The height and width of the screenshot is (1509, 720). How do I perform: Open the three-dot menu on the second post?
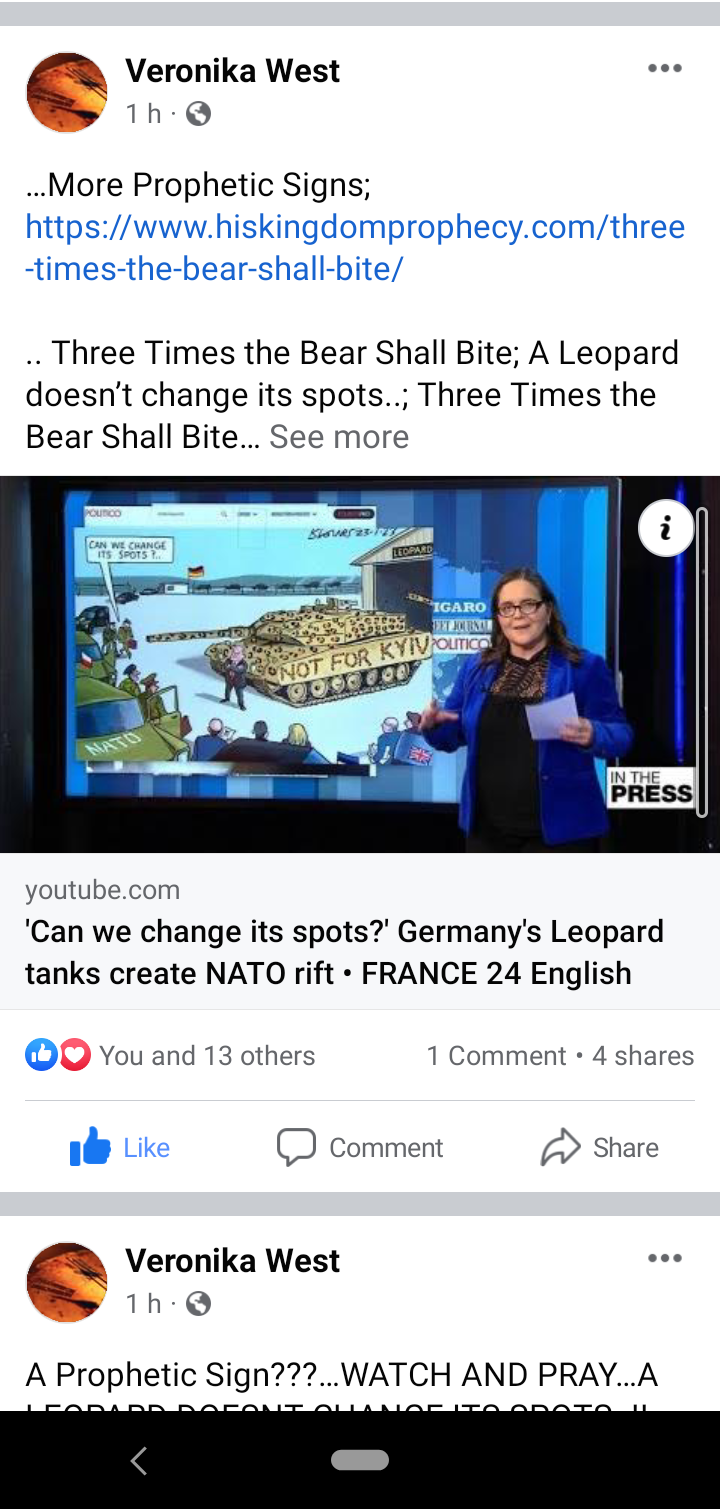664,1259
